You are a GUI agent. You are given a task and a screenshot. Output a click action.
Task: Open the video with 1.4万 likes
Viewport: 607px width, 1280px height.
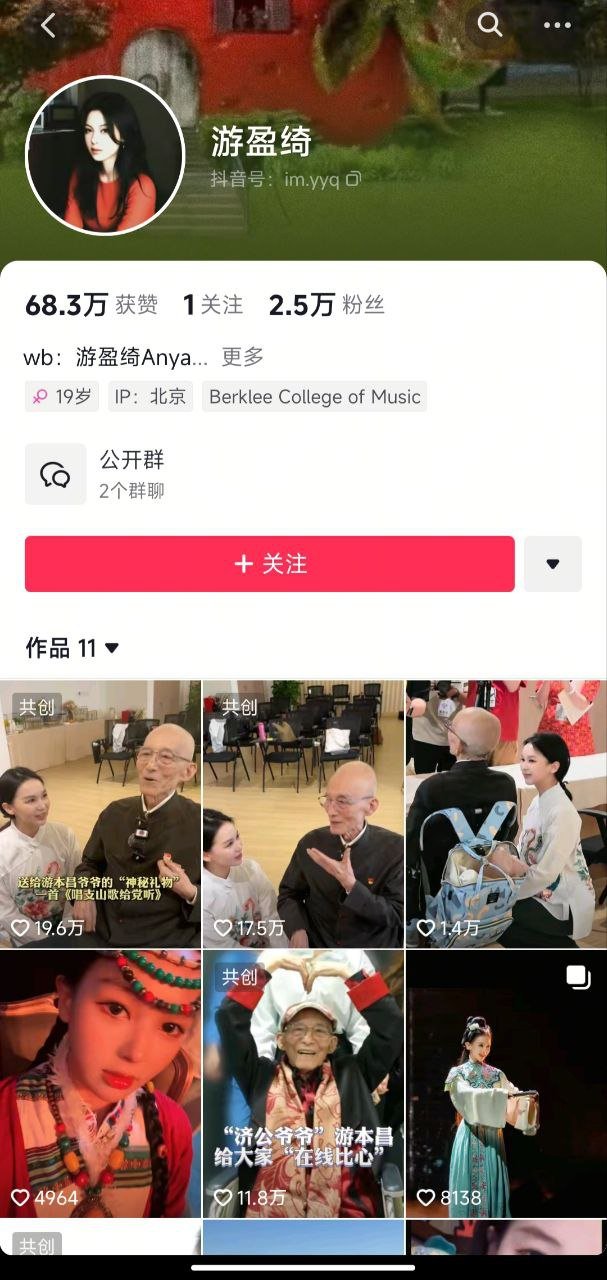coord(506,814)
